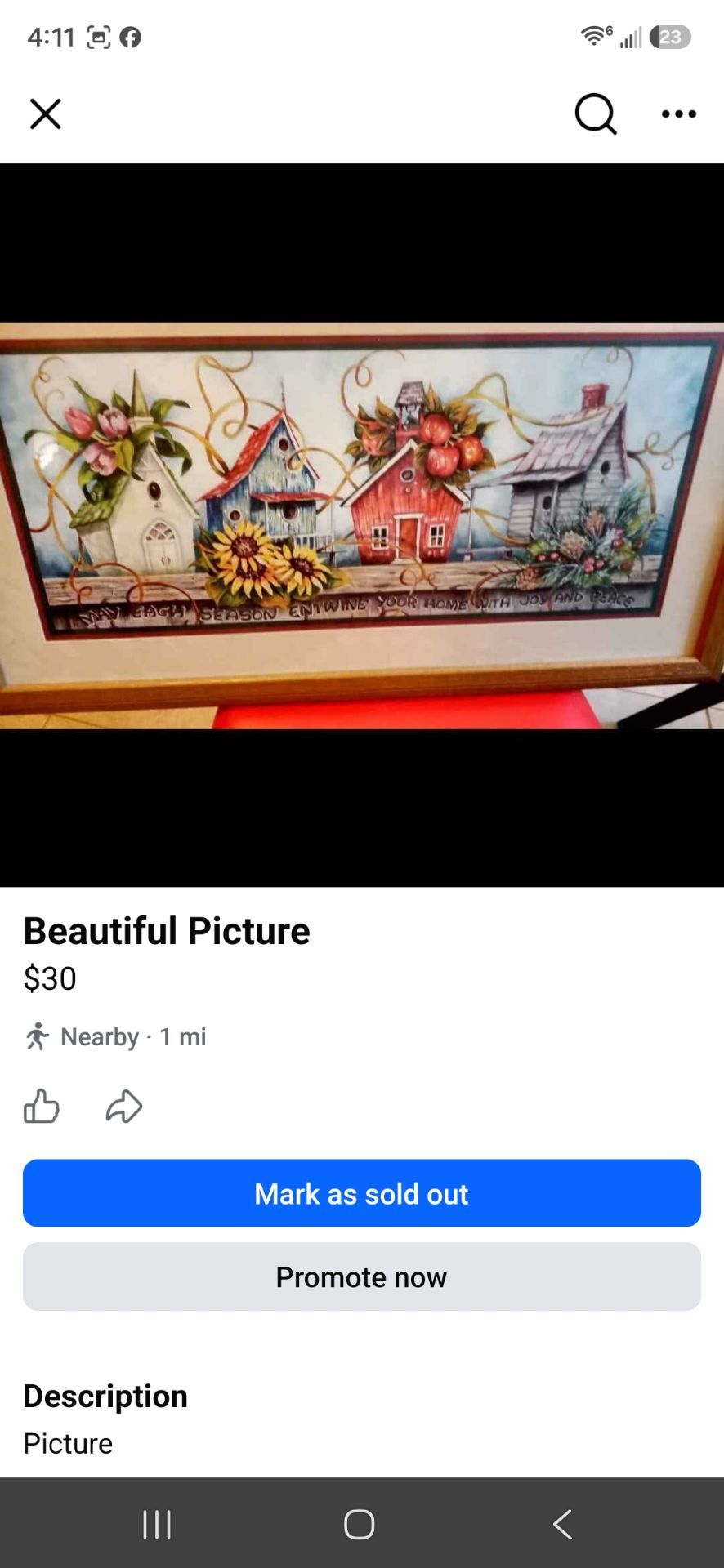Tap Mark as sold out

pyautogui.click(x=362, y=1193)
